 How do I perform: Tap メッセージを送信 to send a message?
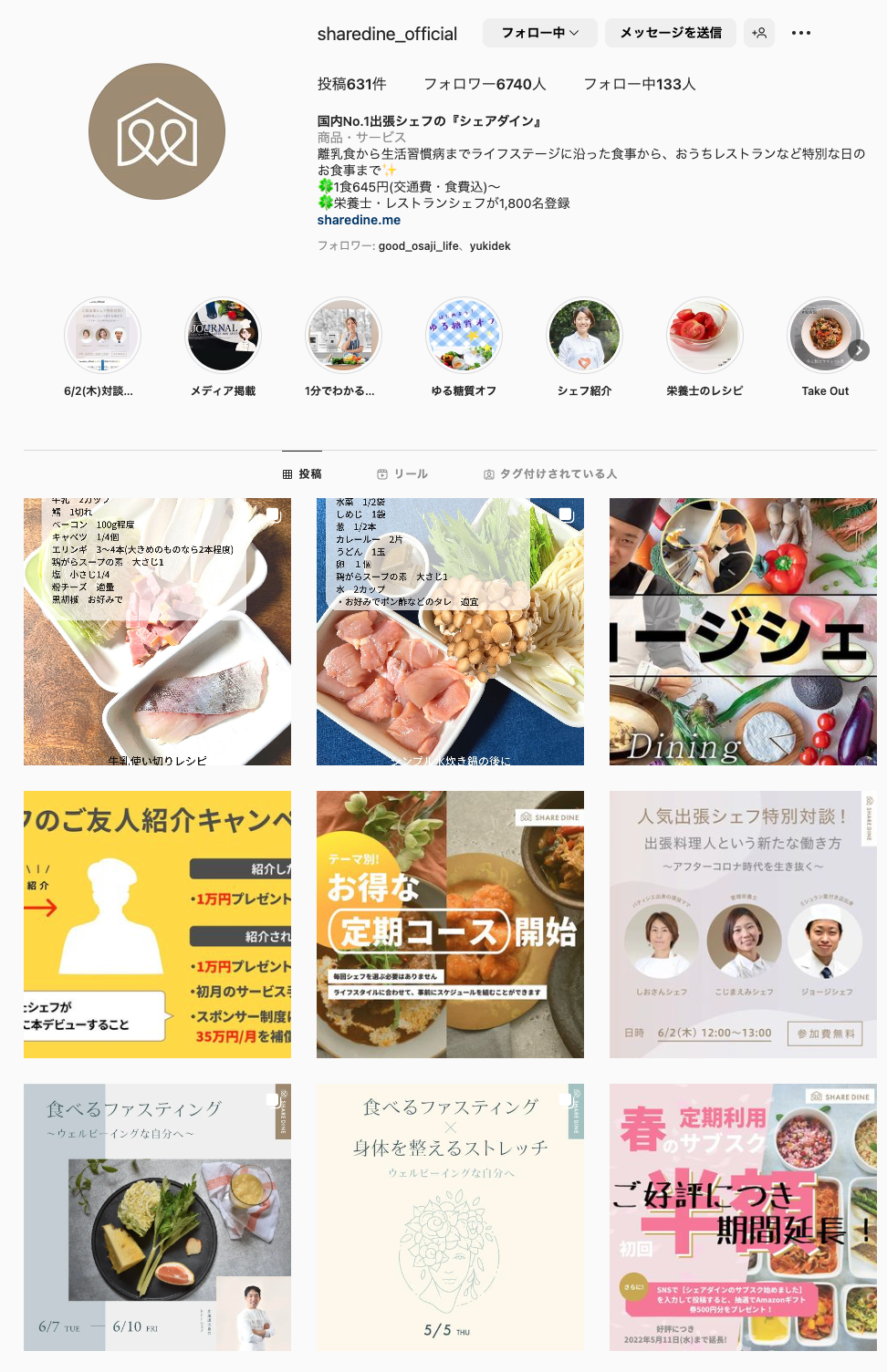(671, 33)
